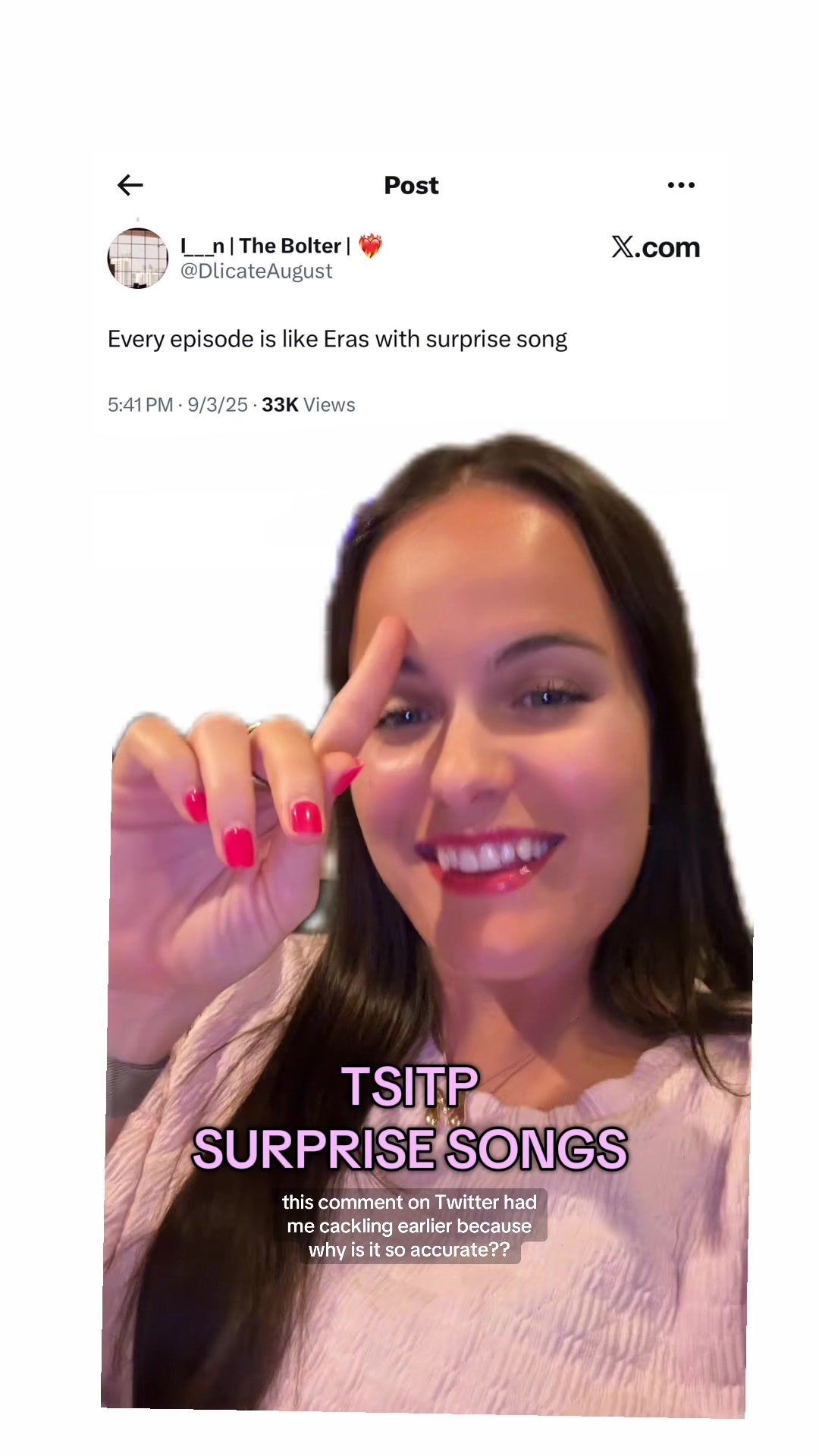Click the X.com logo
819x1456 pixels.
[656, 246]
